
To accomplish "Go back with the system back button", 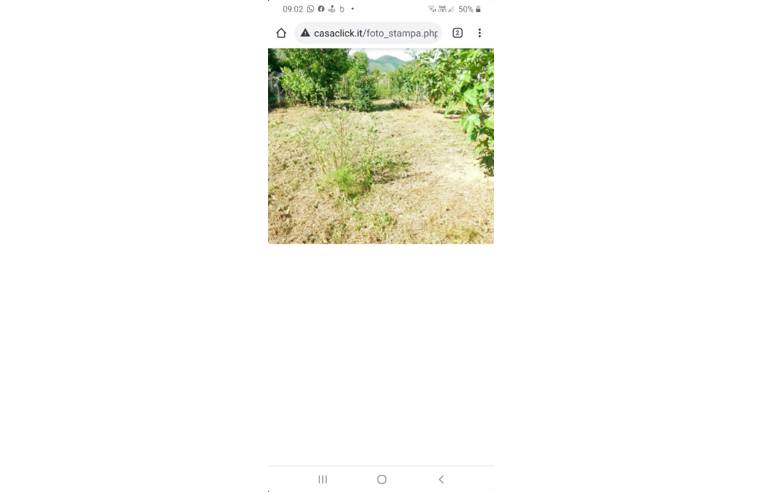I will 441,479.
